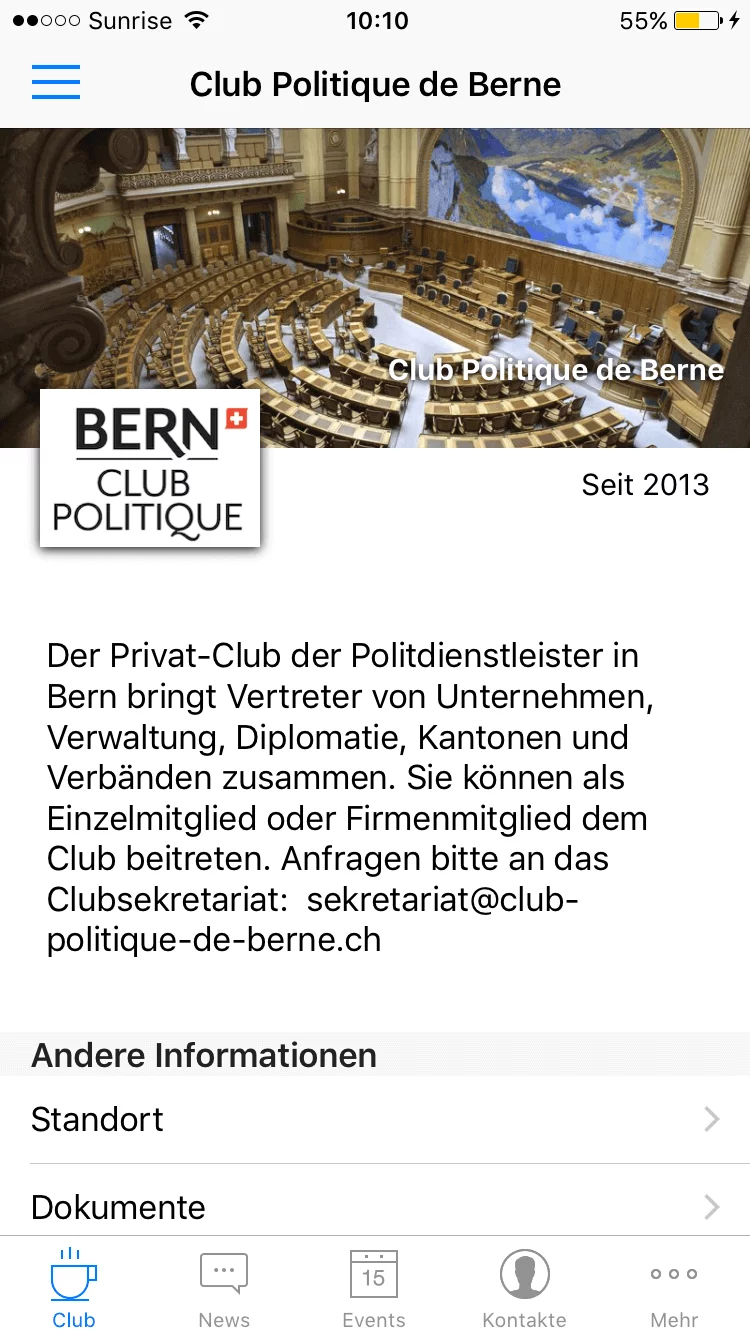Switch to the News tab

coord(224,1288)
